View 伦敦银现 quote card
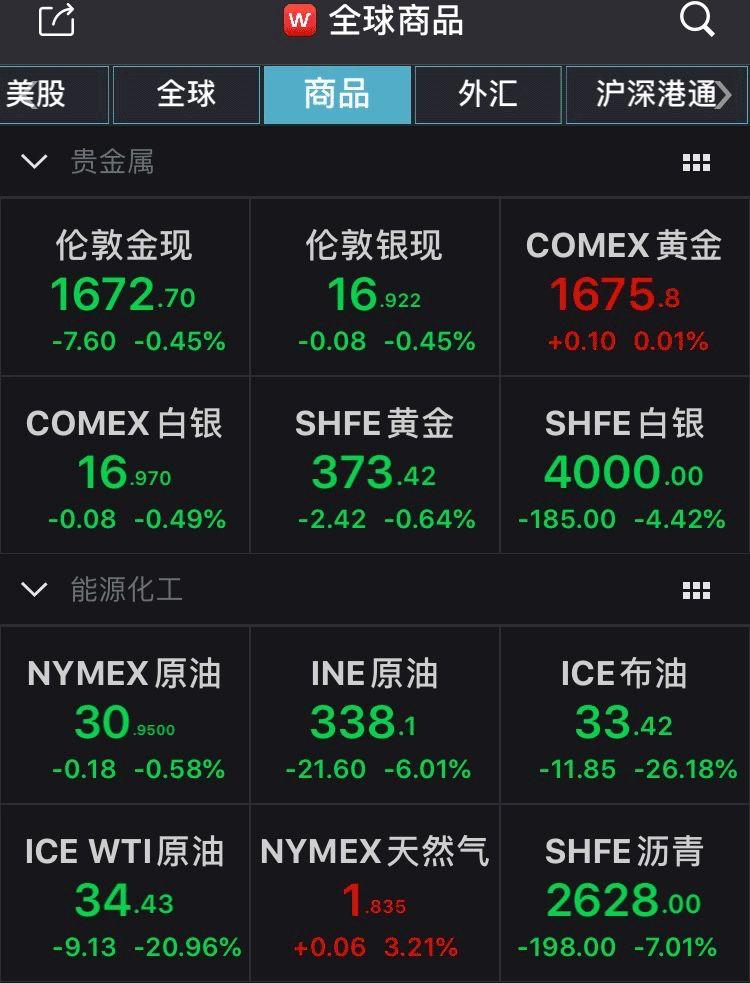Image resolution: width=750 pixels, height=983 pixels. pyautogui.click(x=375, y=287)
